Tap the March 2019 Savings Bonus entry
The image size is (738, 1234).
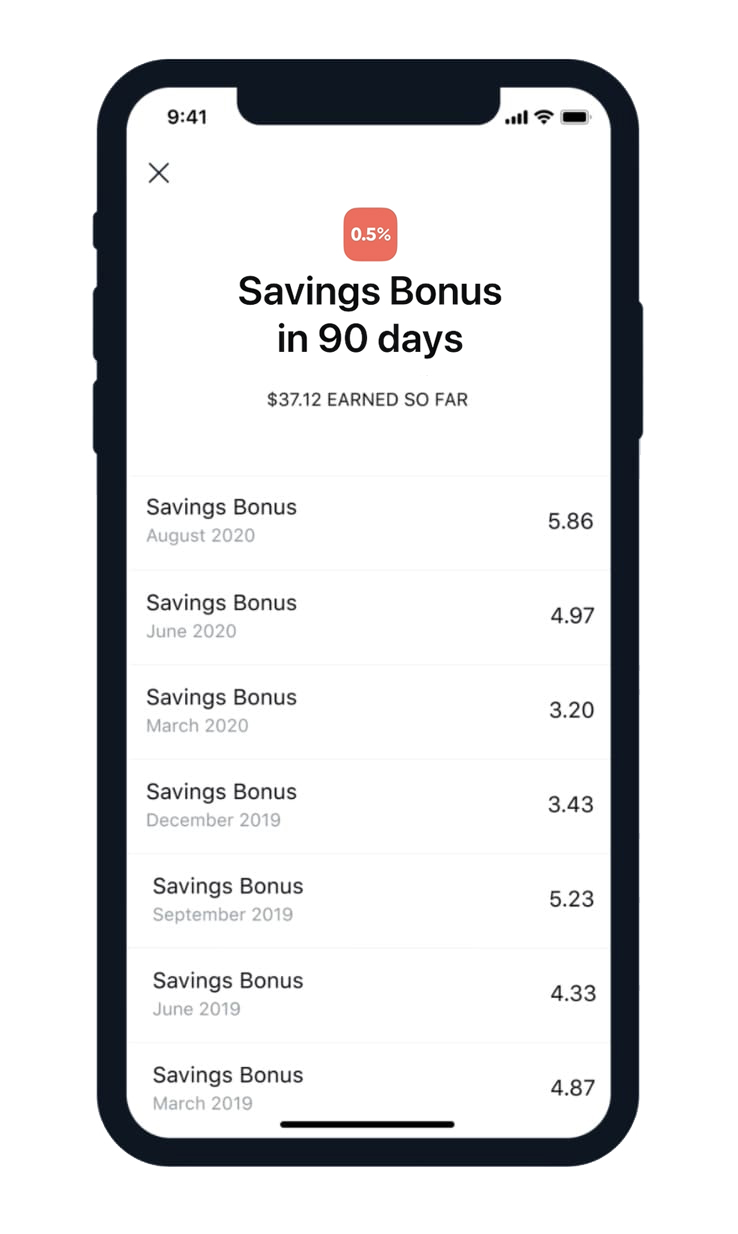tap(368, 1087)
